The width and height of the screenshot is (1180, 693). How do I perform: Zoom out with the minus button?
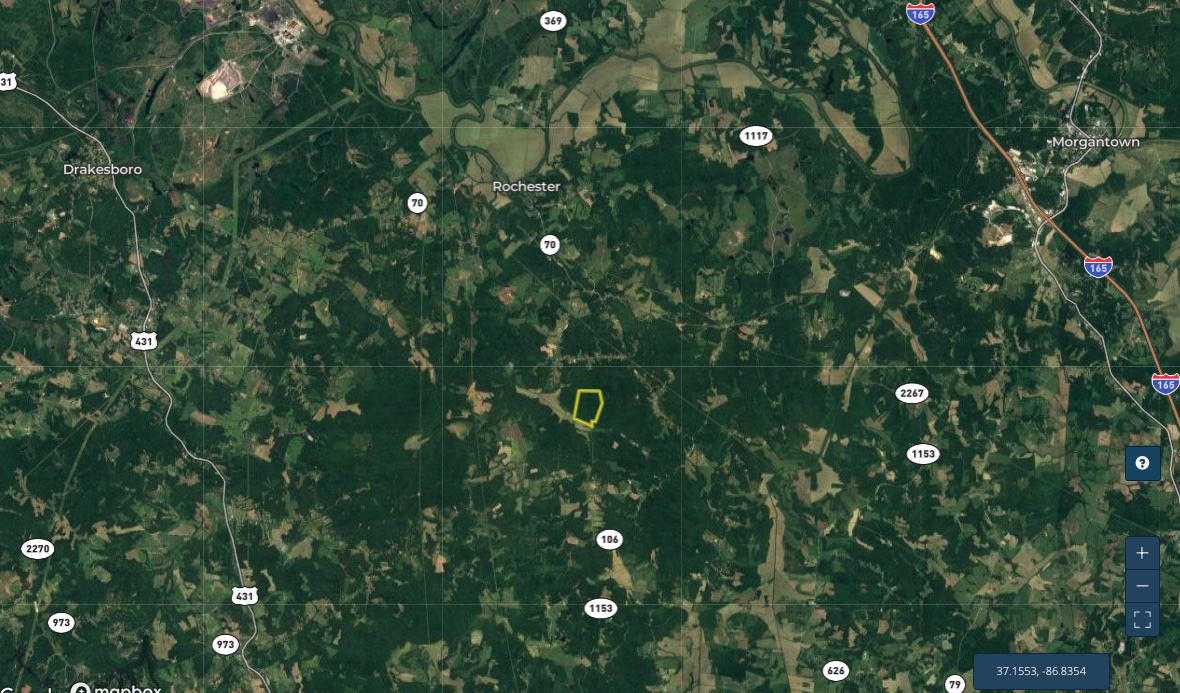[x=1142, y=586]
